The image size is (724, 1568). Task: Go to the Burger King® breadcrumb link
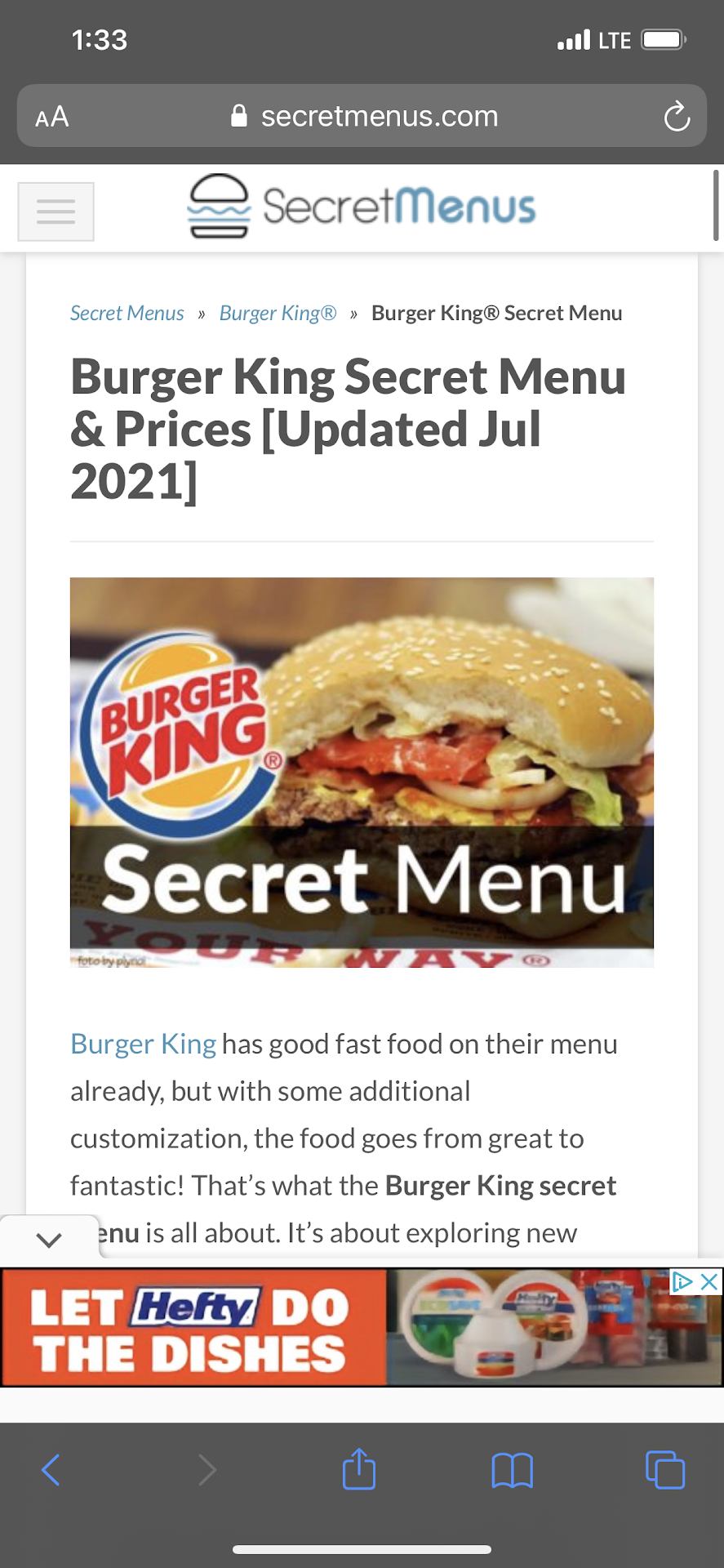pos(278,314)
